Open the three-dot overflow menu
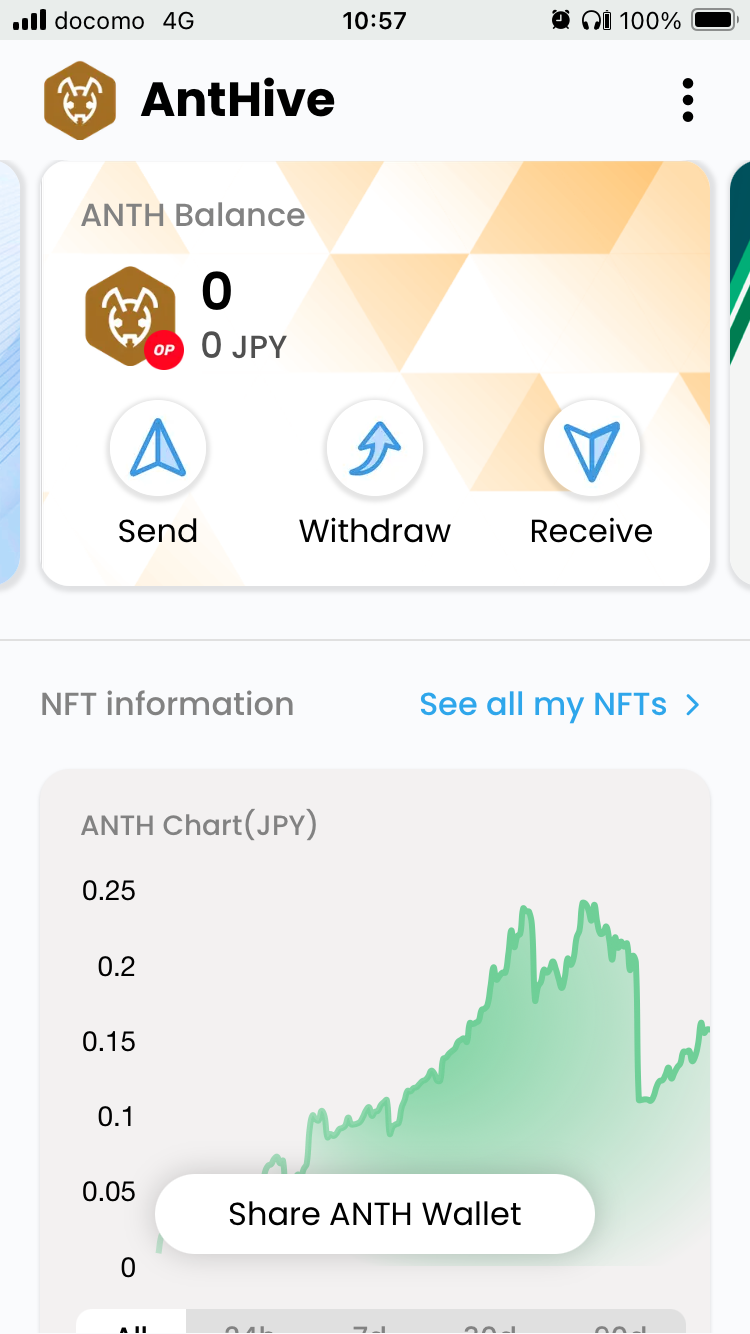The height and width of the screenshot is (1334, 750). tap(687, 100)
